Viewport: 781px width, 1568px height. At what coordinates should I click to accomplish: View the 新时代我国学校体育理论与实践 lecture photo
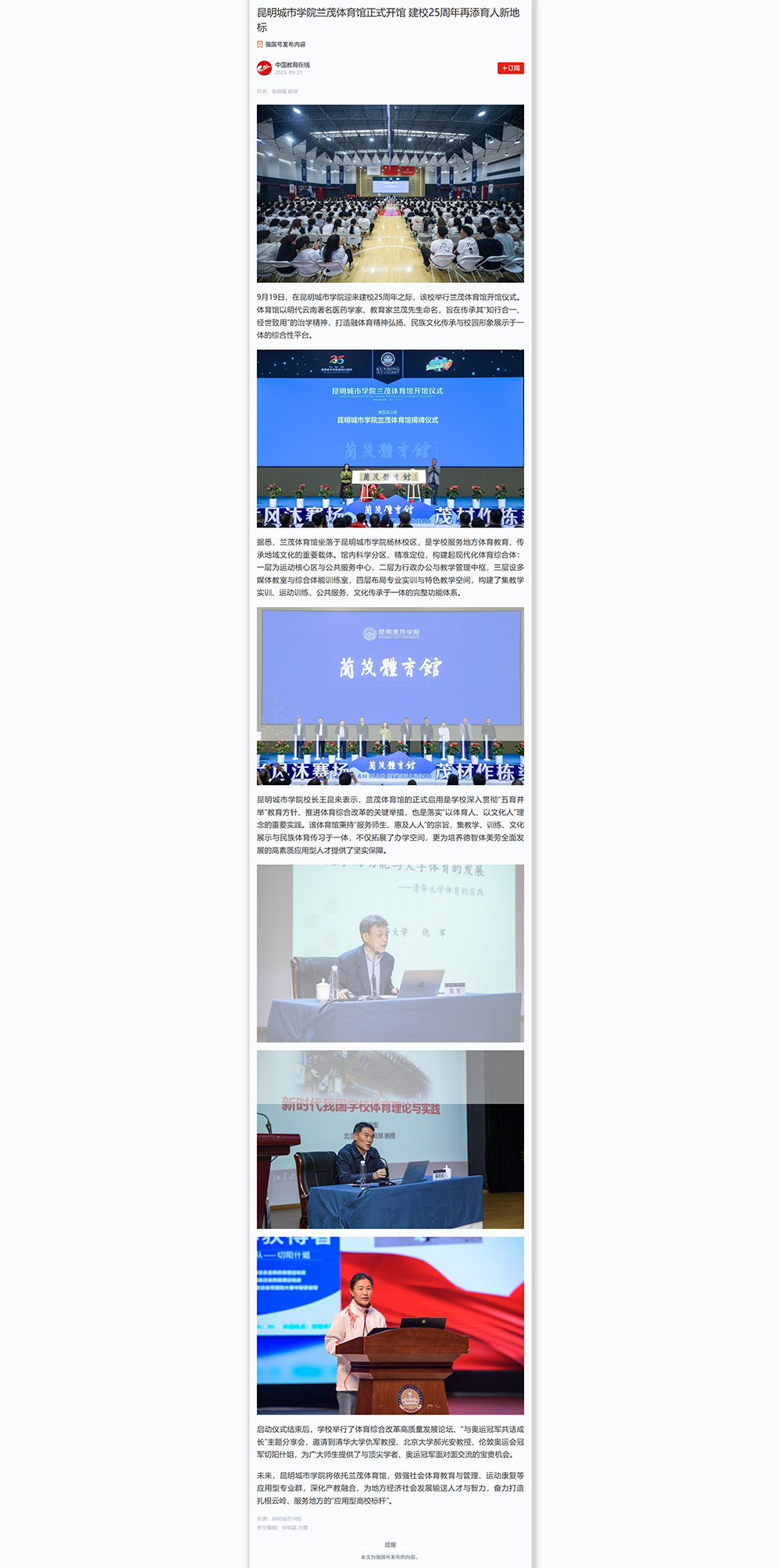pyautogui.click(x=390, y=1138)
